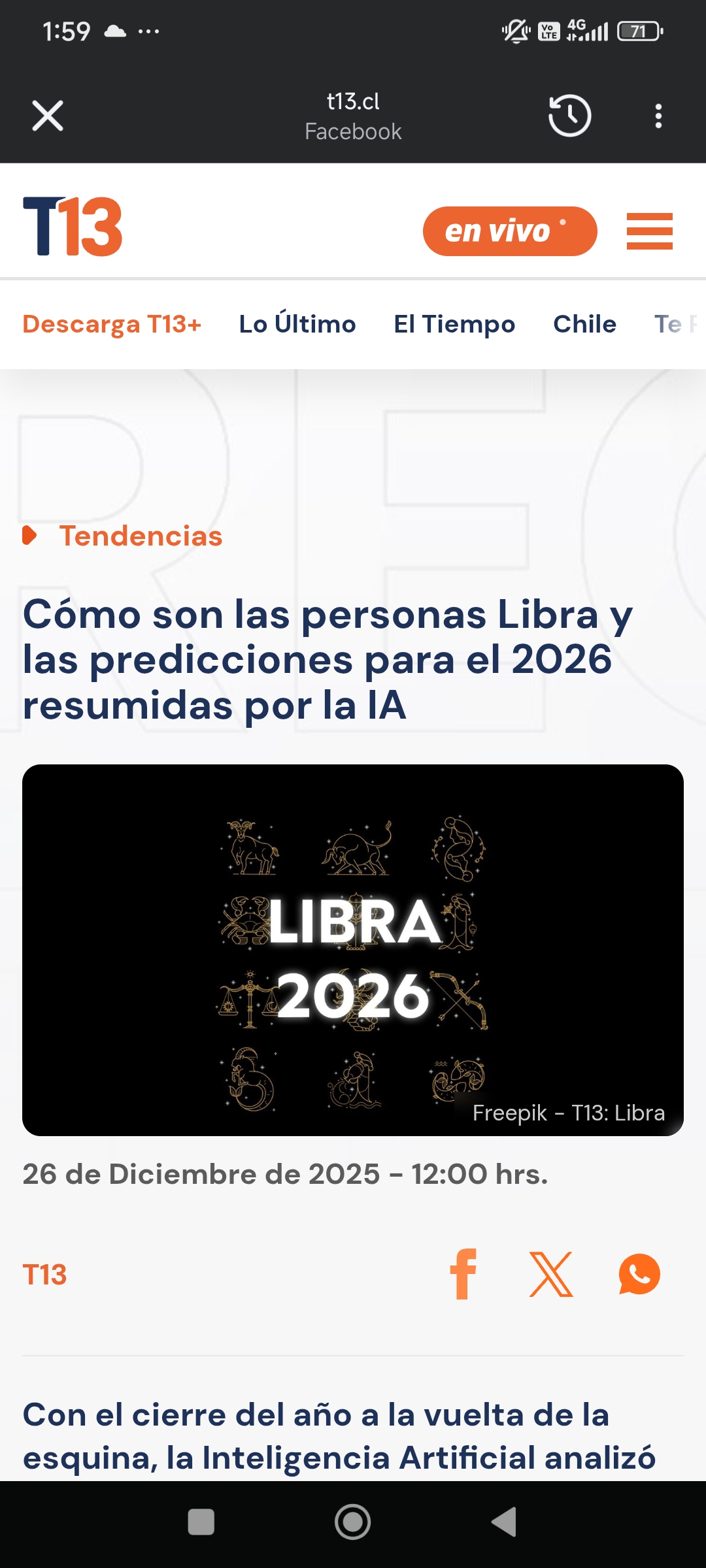706x1568 pixels.
Task: Go to the Chile section
Action: pos(584,324)
